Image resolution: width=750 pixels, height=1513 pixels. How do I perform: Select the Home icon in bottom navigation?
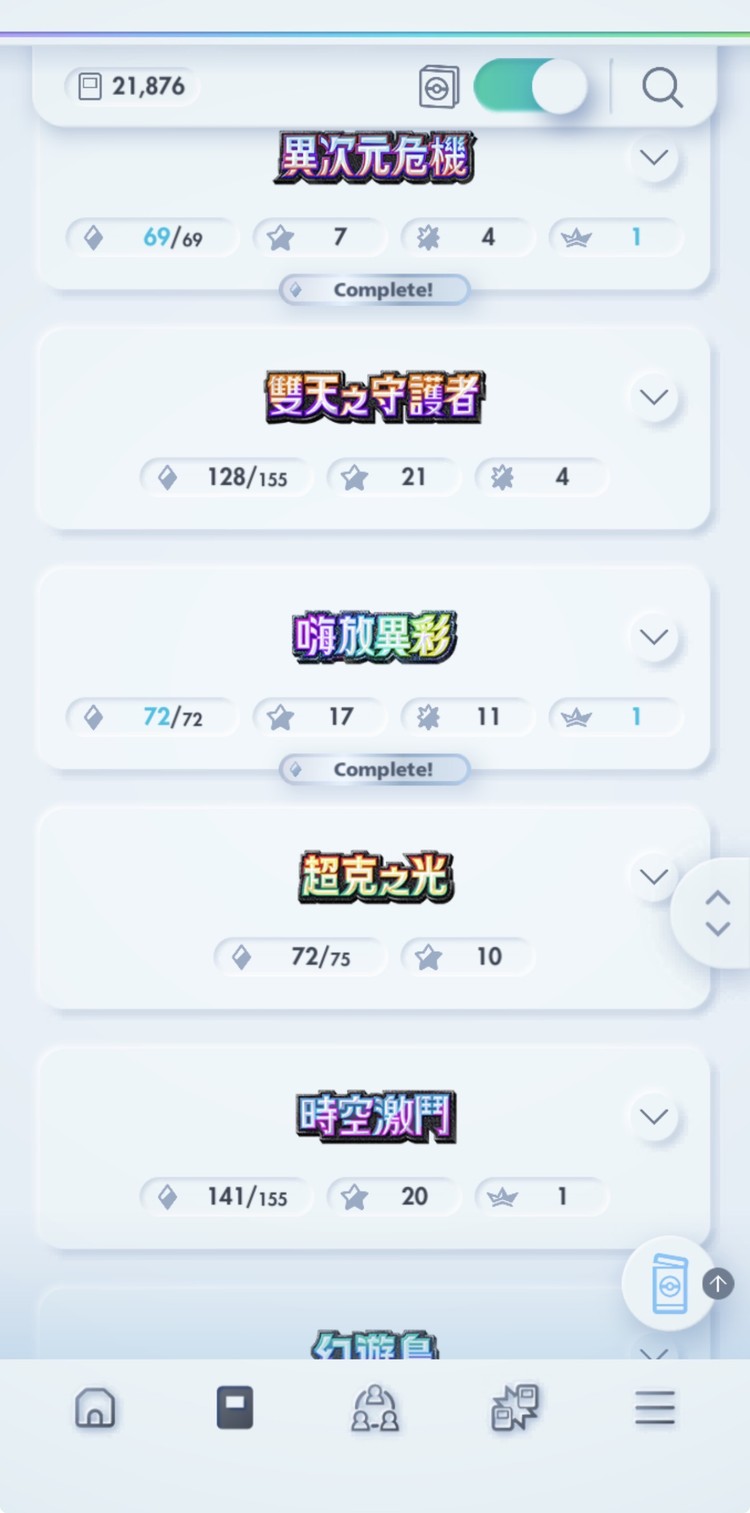95,1408
